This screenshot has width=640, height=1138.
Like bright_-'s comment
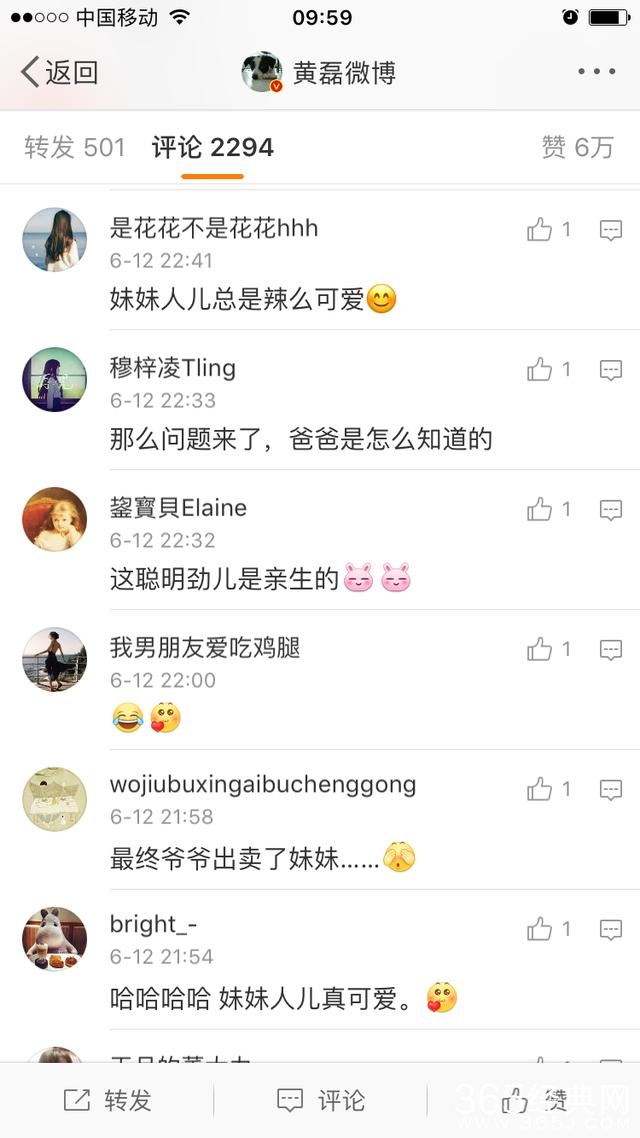(541, 930)
